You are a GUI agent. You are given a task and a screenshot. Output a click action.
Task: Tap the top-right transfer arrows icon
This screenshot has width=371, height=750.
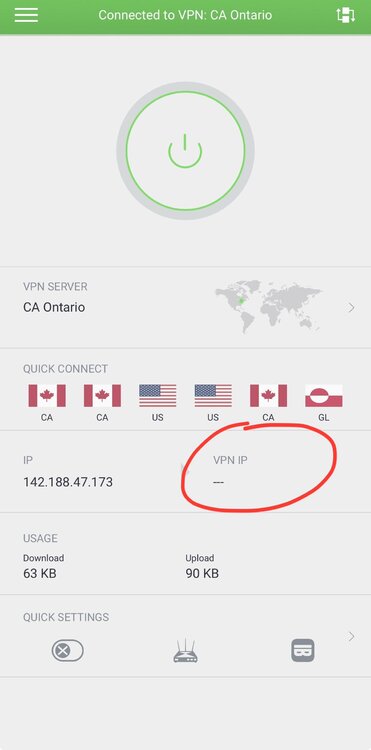click(346, 15)
